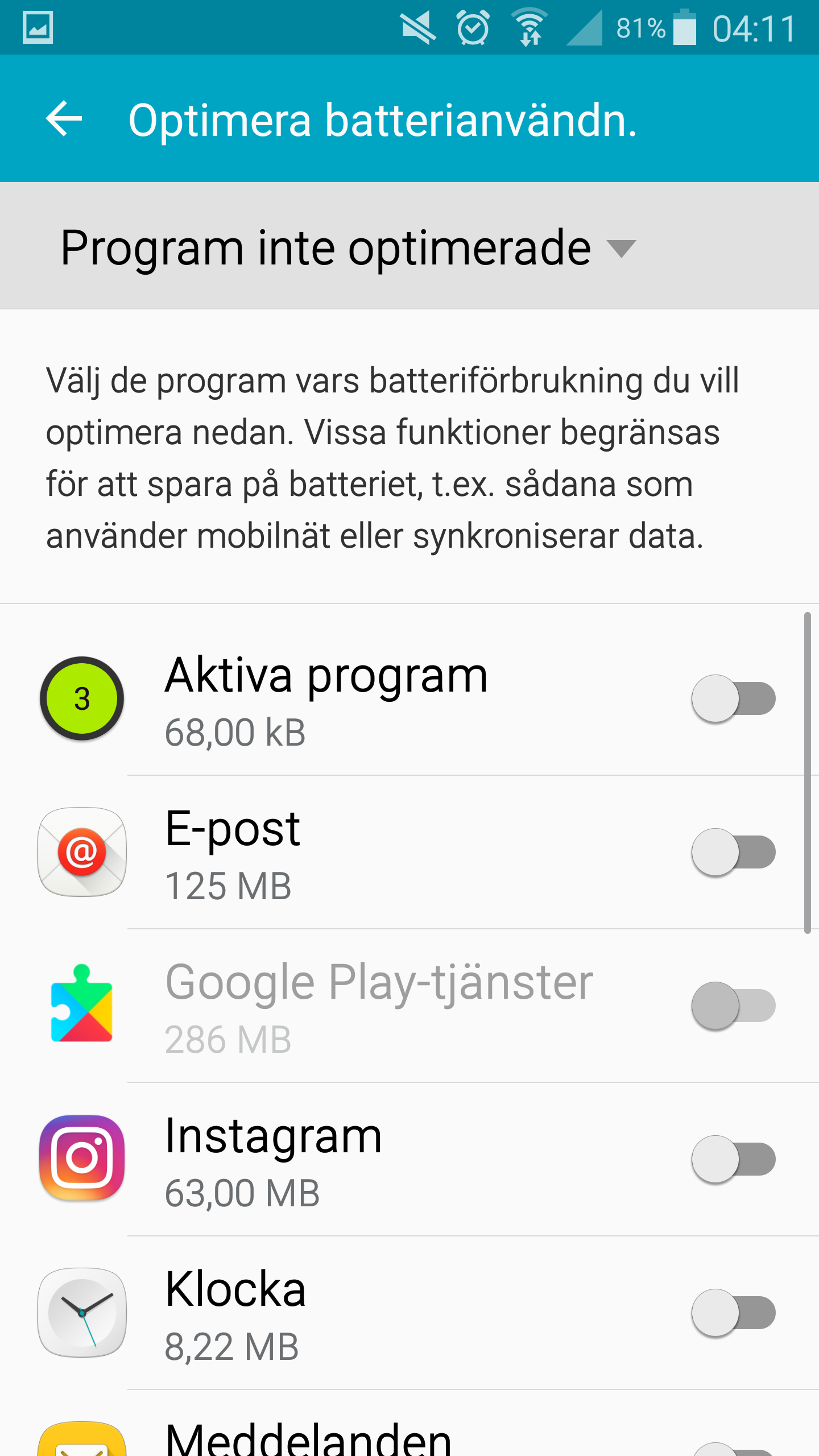Turn on the Instagram optimization switch
This screenshot has width=819, height=1456.
coord(733,1159)
